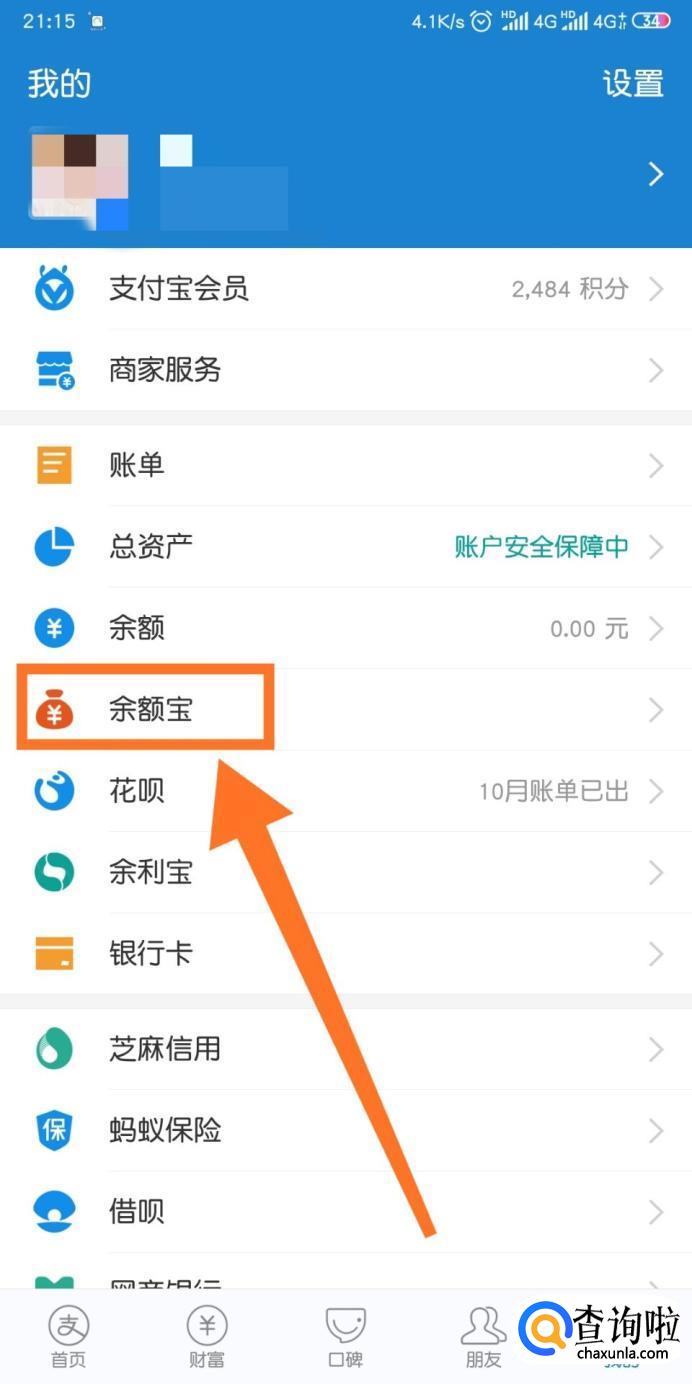Manage 银行卡 bank cards
The image size is (692, 1384).
(x=345, y=954)
